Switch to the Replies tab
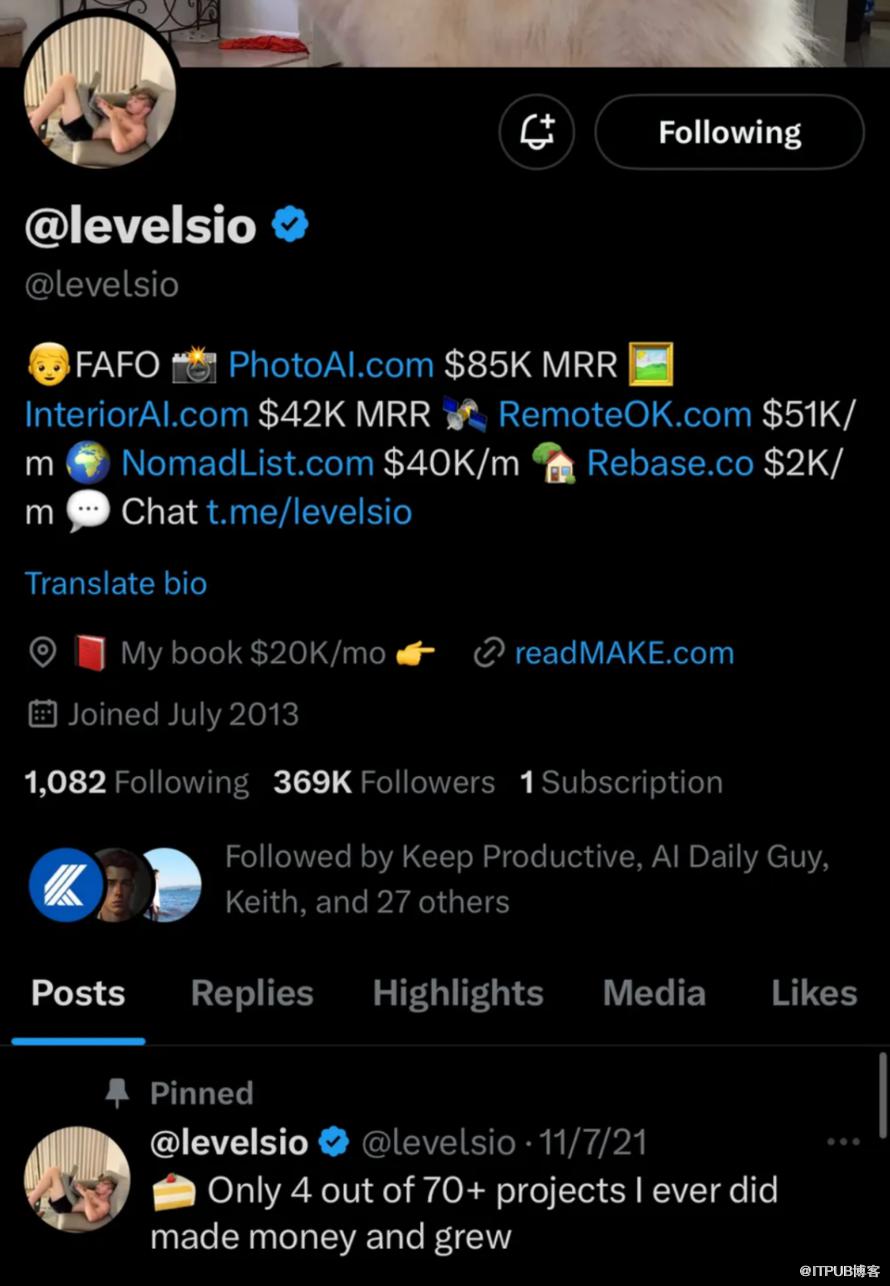890x1286 pixels. pyautogui.click(x=252, y=993)
